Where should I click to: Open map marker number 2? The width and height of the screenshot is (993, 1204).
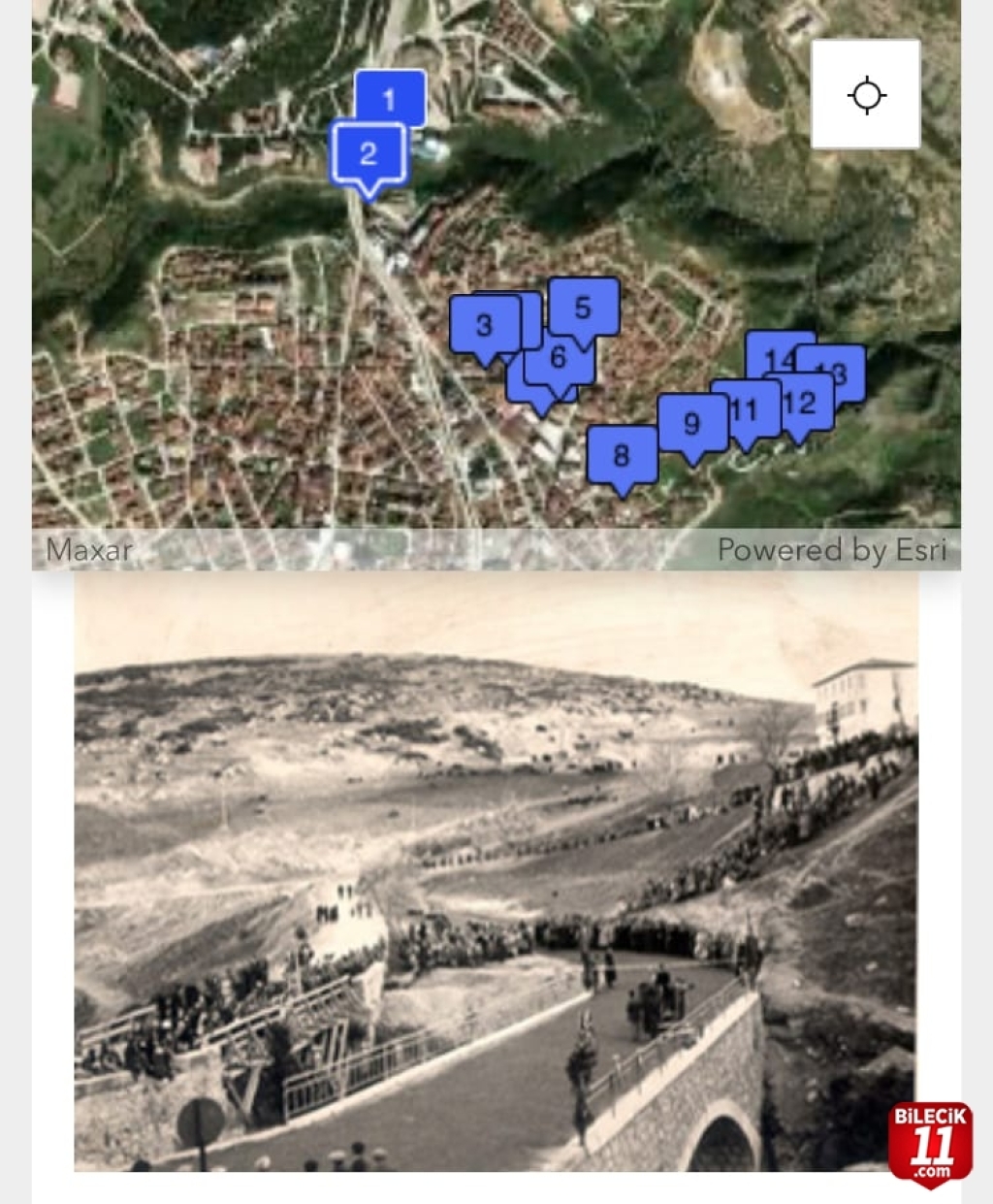click(x=368, y=154)
